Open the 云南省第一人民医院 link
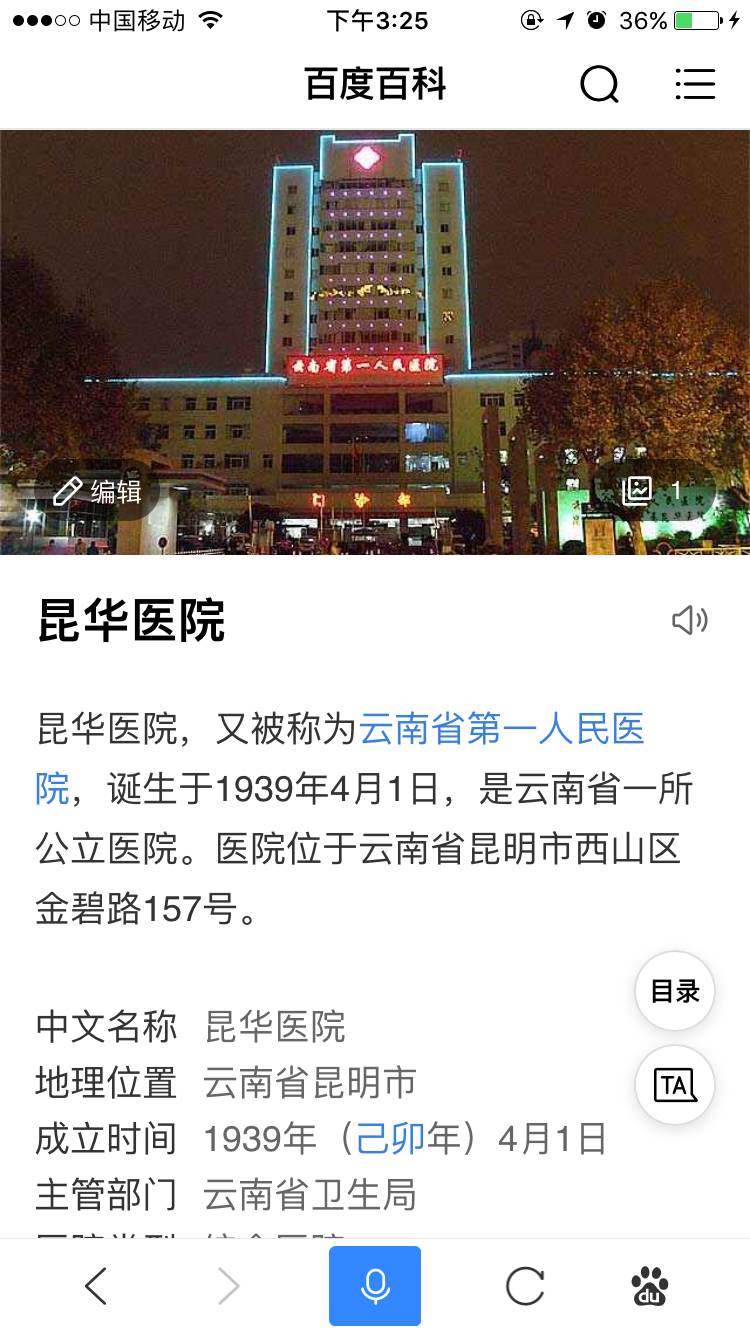The height and width of the screenshot is (1334, 750). coord(501,731)
